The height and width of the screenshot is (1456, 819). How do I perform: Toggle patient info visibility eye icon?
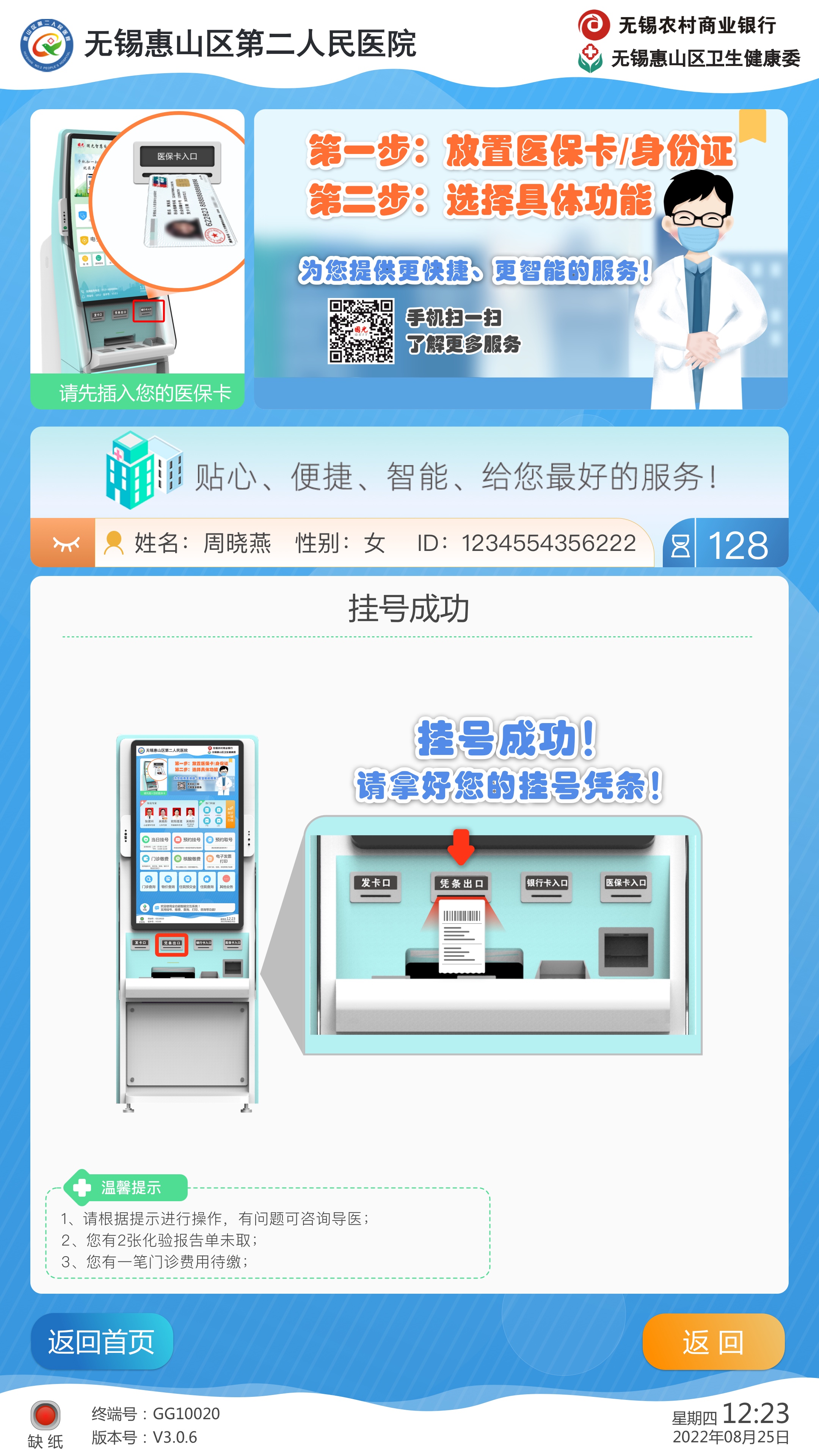click(x=66, y=543)
